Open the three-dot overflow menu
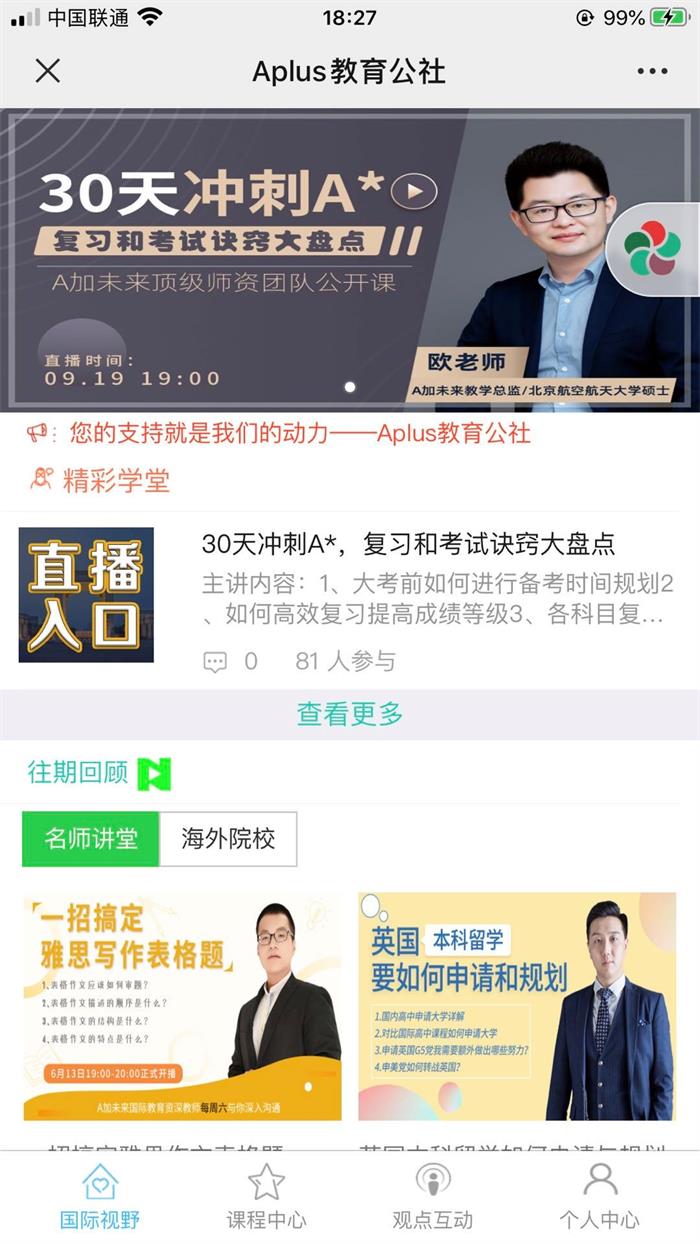Screen dimensions: 700x1244 coord(651,71)
